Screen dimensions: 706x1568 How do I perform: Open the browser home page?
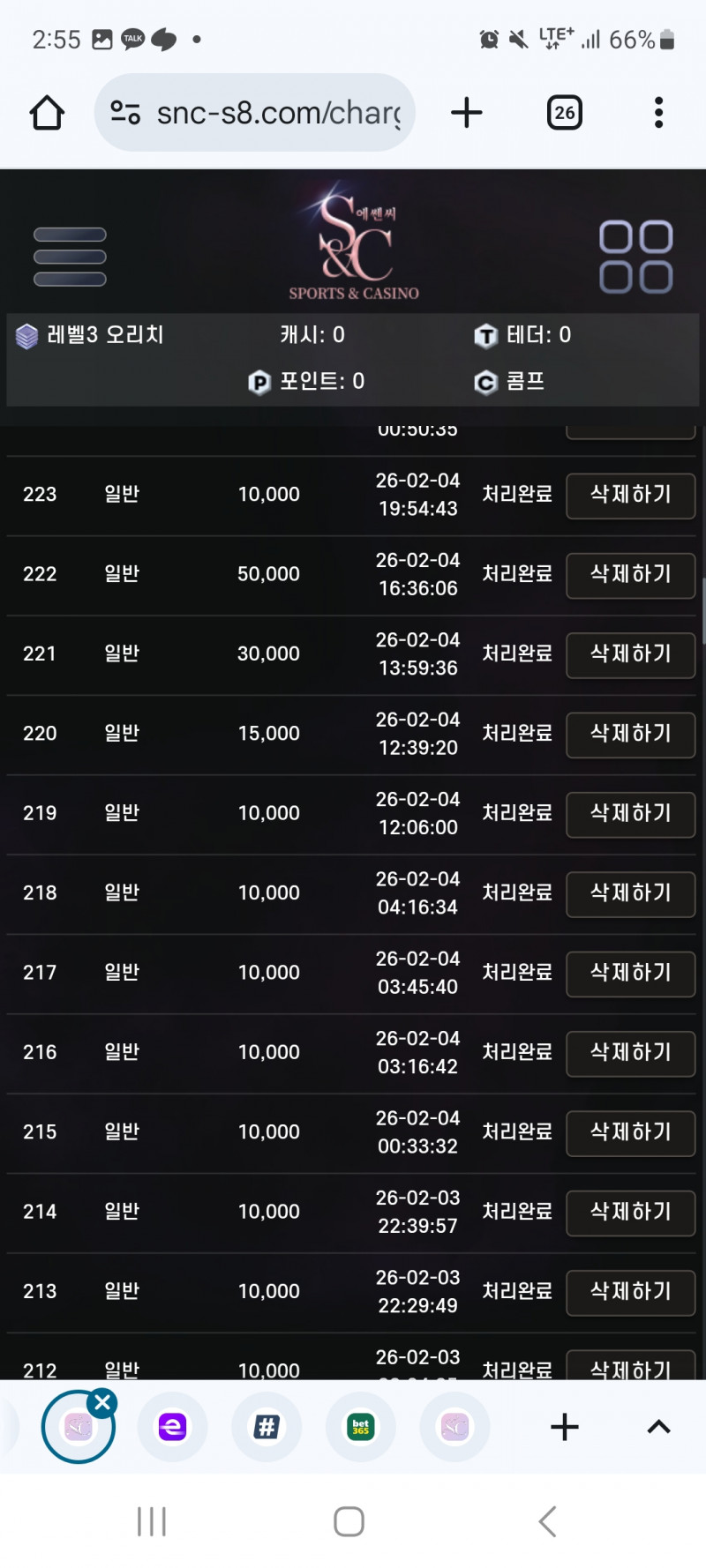coord(47,113)
